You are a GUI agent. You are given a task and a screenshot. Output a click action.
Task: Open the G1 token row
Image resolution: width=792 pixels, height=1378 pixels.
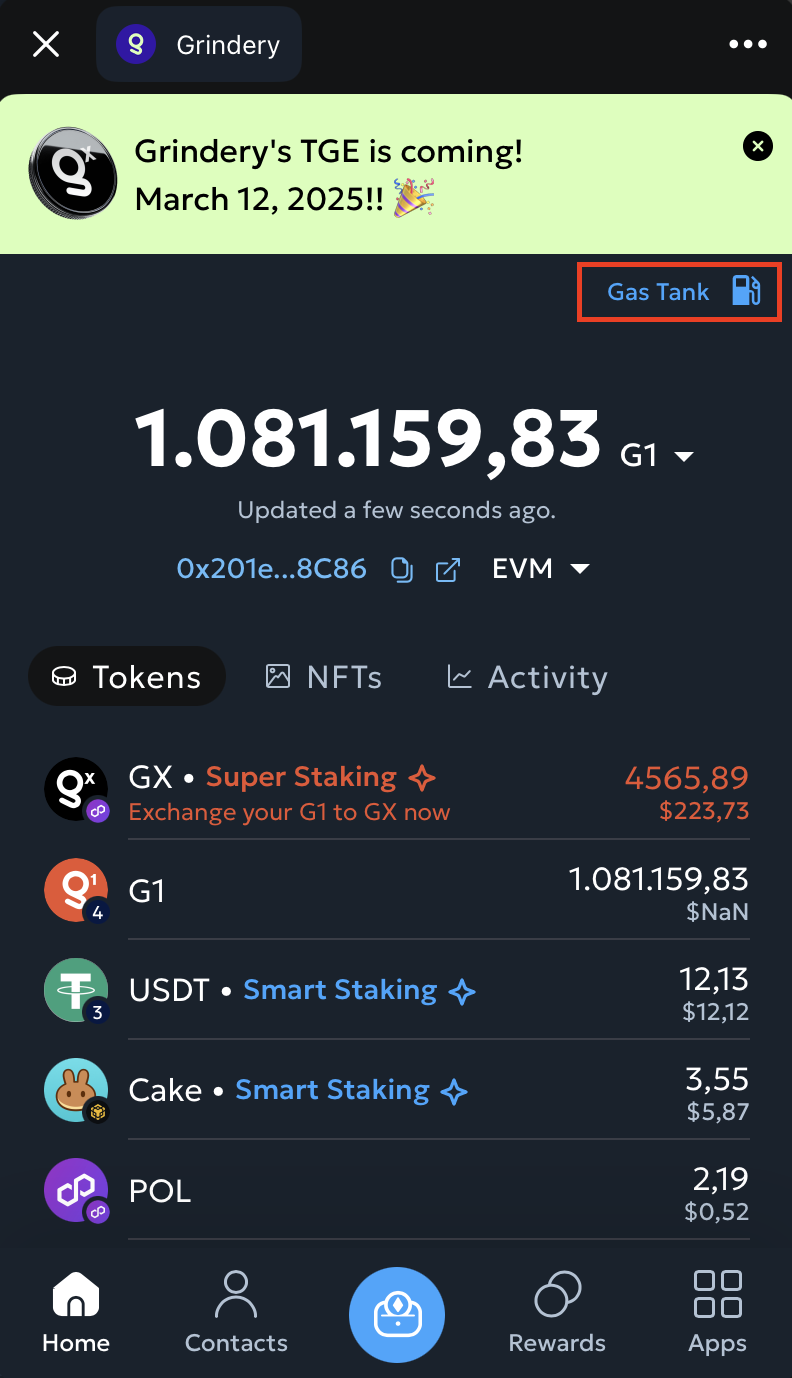[x=396, y=891]
